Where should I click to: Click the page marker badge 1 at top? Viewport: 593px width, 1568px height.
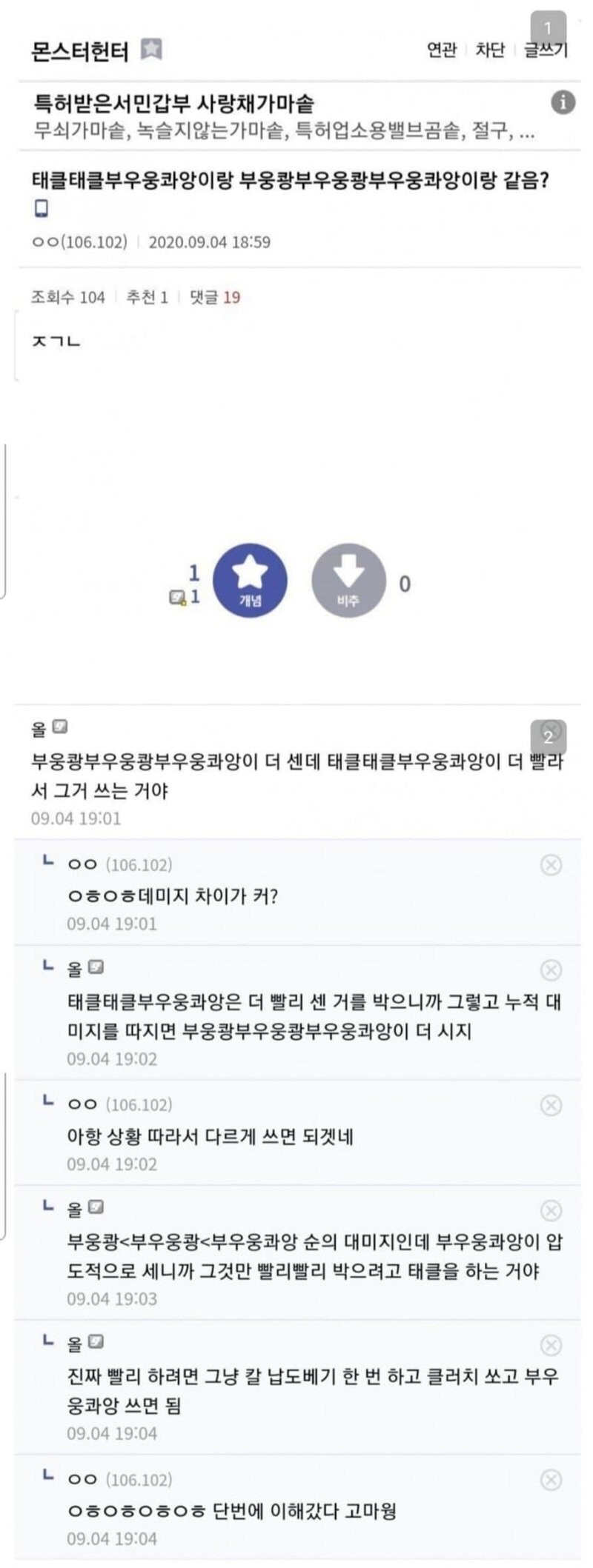click(x=549, y=27)
